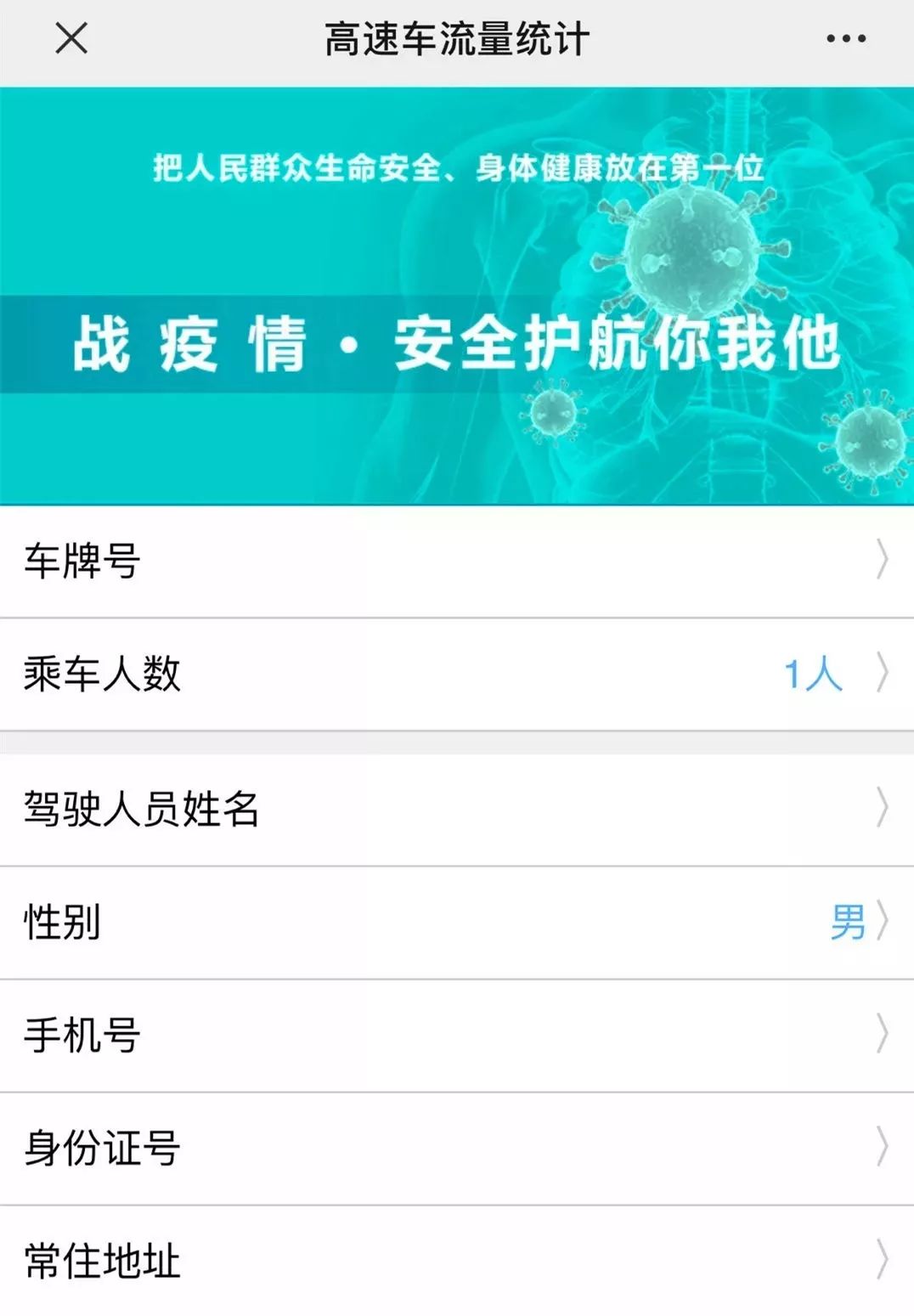The image size is (914, 1316).
Task: Open the three-dot overflow menu
Action: pos(846,38)
